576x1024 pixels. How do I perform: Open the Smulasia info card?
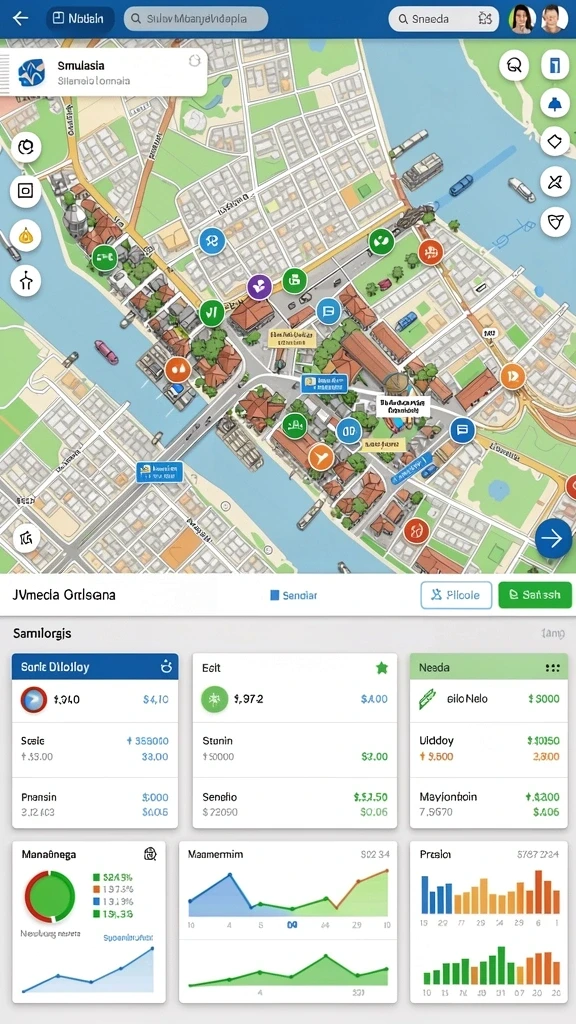104,72
